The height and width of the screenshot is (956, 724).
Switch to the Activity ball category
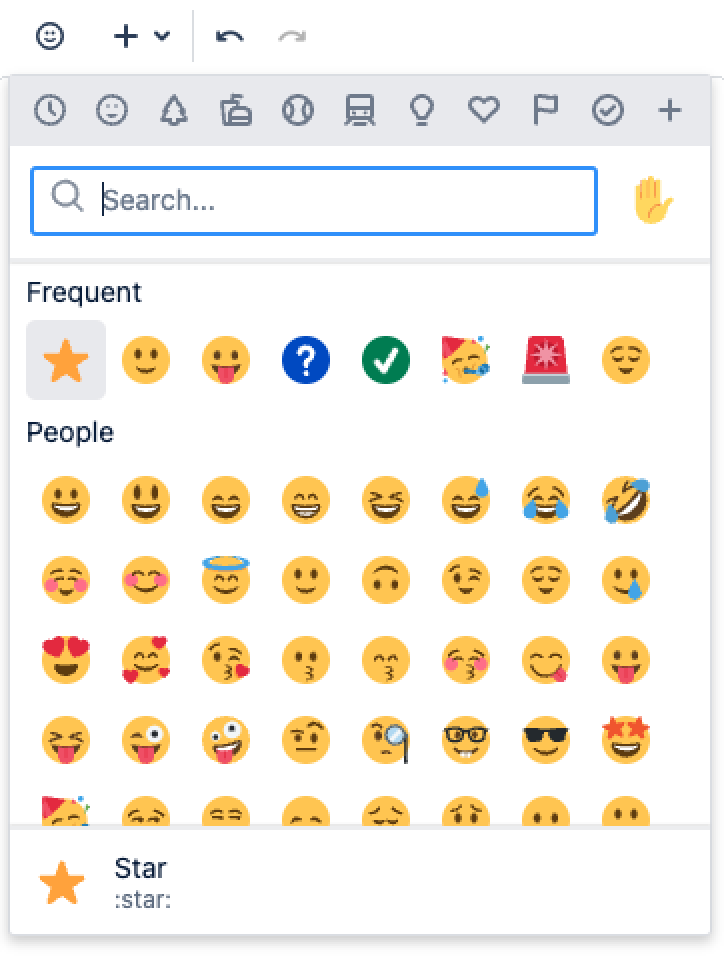298,110
